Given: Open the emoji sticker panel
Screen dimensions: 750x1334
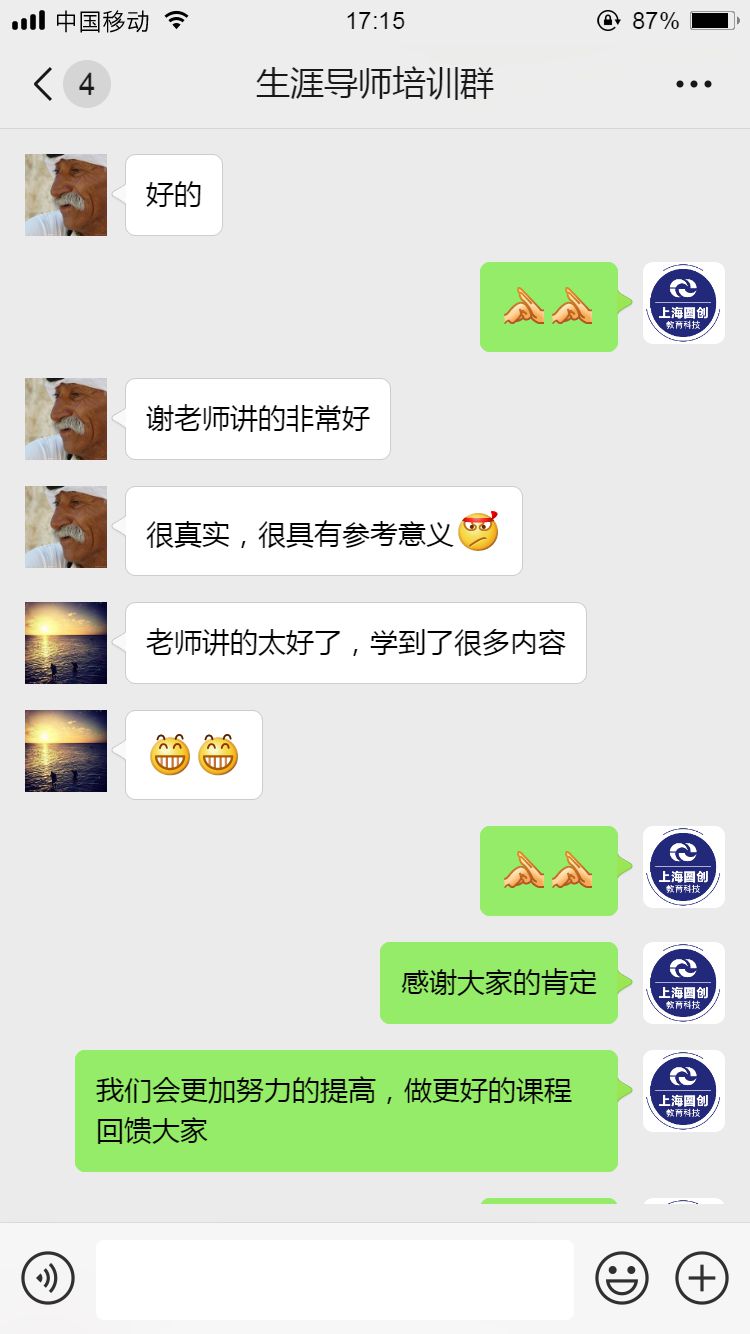Looking at the screenshot, I should click(622, 1278).
